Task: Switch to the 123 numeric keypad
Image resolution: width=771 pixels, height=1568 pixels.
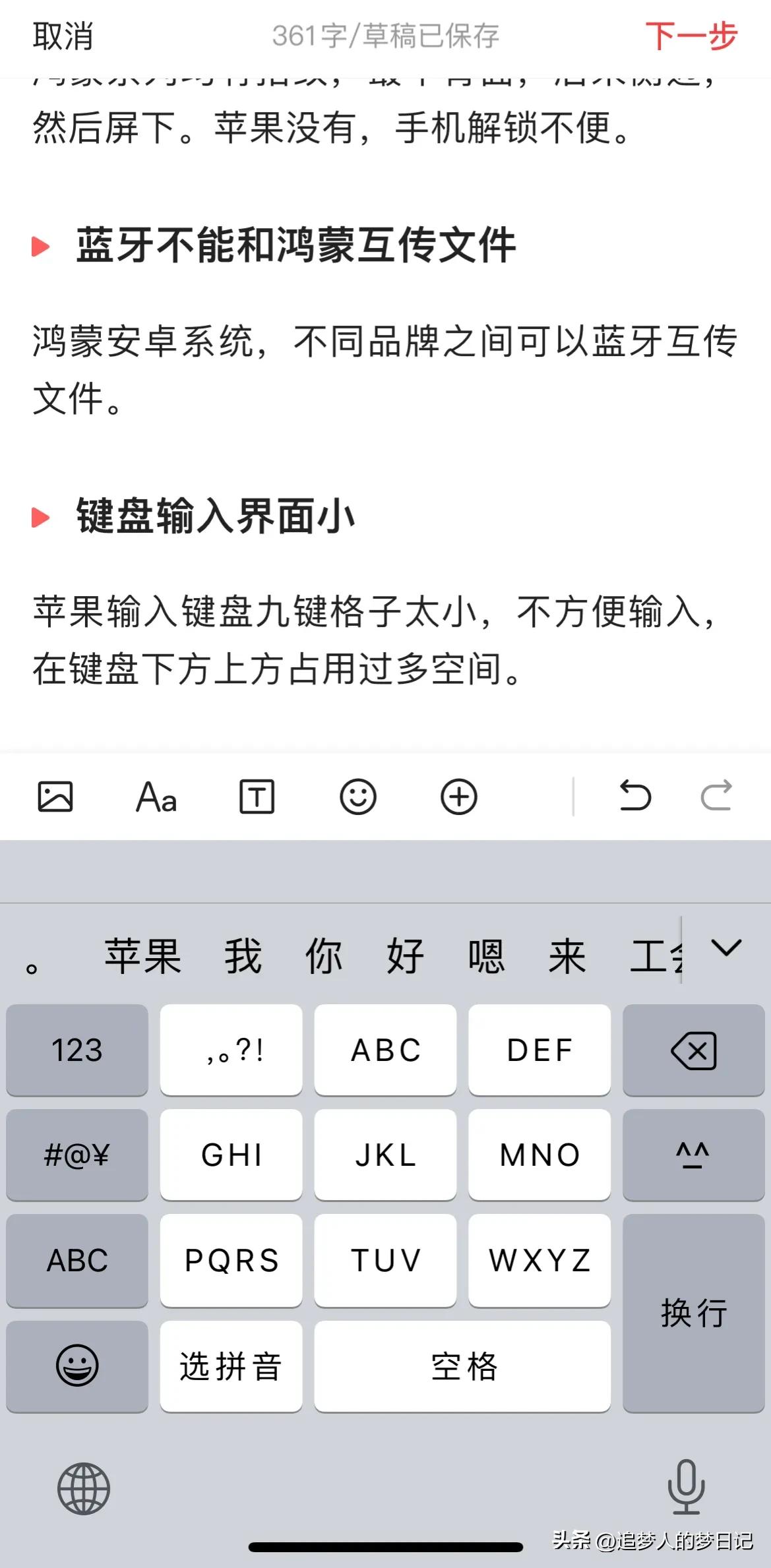Action: [x=77, y=1050]
